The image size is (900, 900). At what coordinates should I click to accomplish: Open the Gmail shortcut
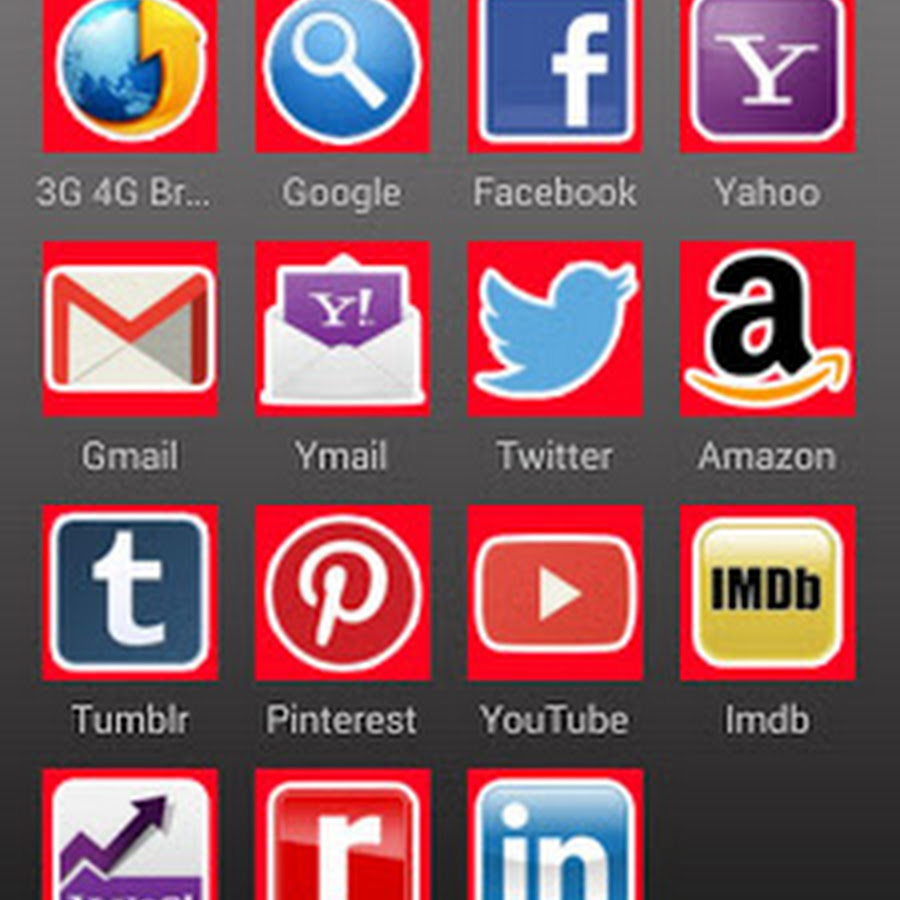[130, 328]
